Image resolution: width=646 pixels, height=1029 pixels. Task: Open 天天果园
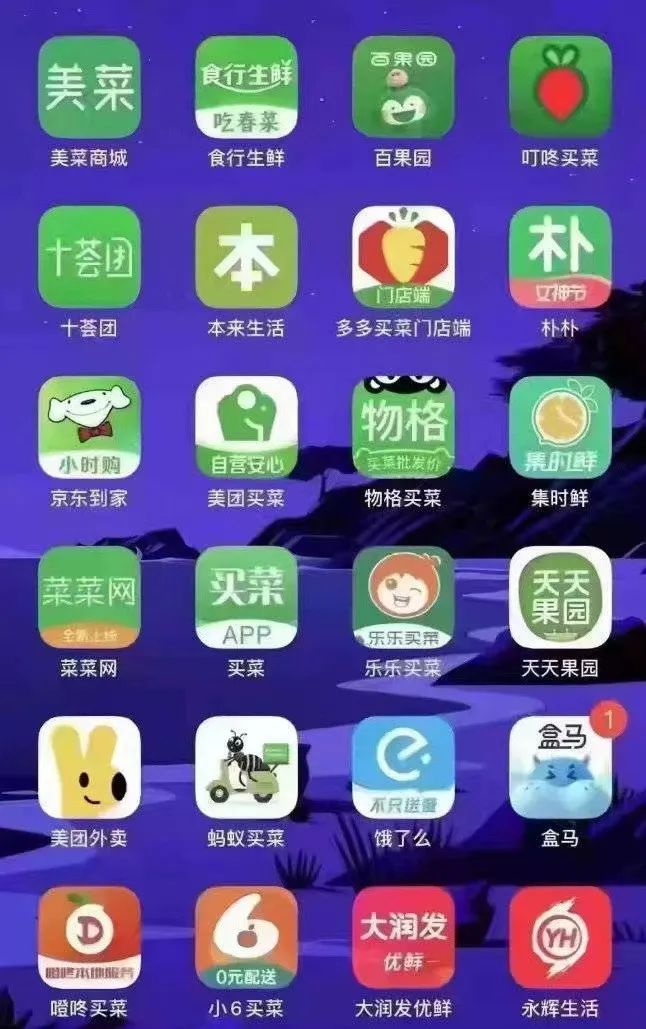pyautogui.click(x=560, y=597)
